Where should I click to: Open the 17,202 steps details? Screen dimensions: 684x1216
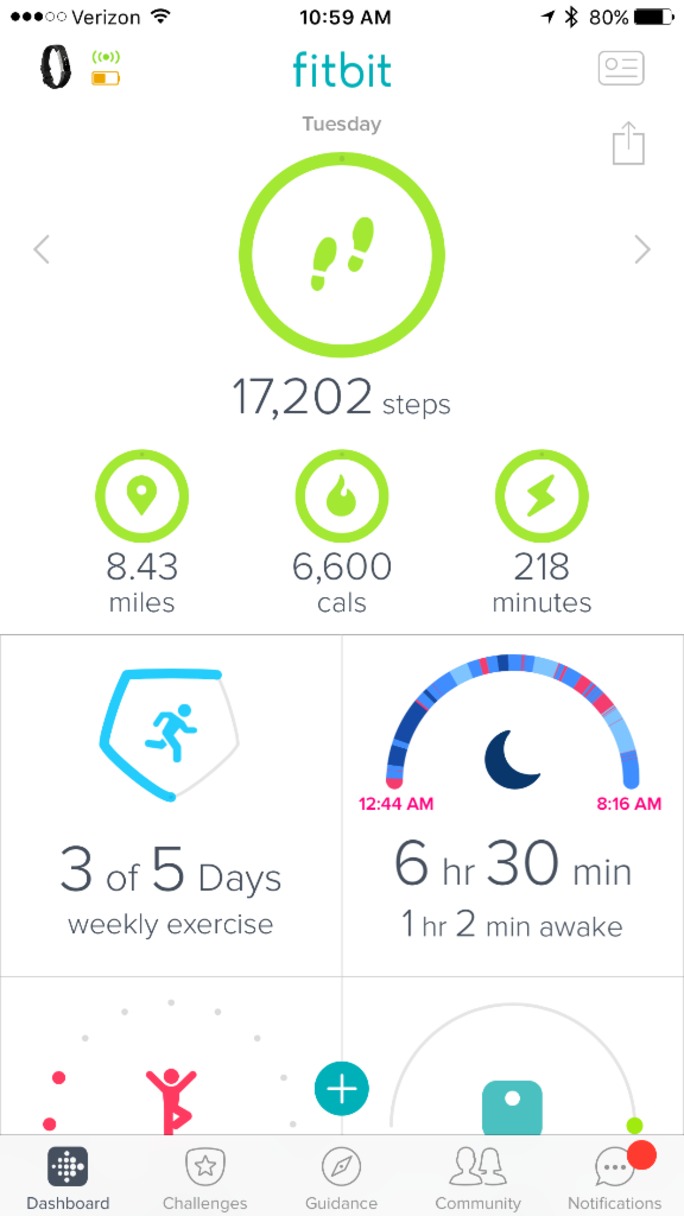[342, 255]
